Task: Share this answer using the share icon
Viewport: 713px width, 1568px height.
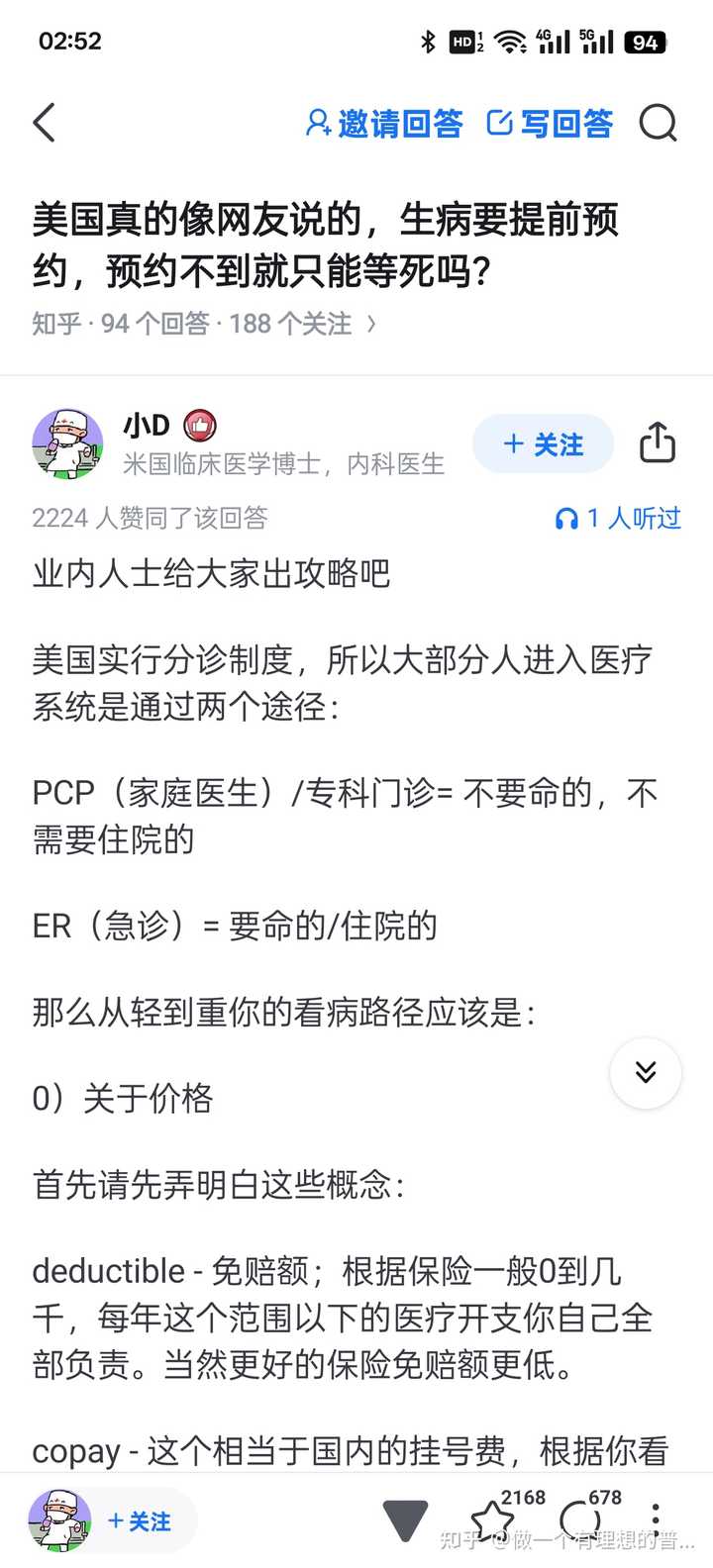Action: coord(657,443)
